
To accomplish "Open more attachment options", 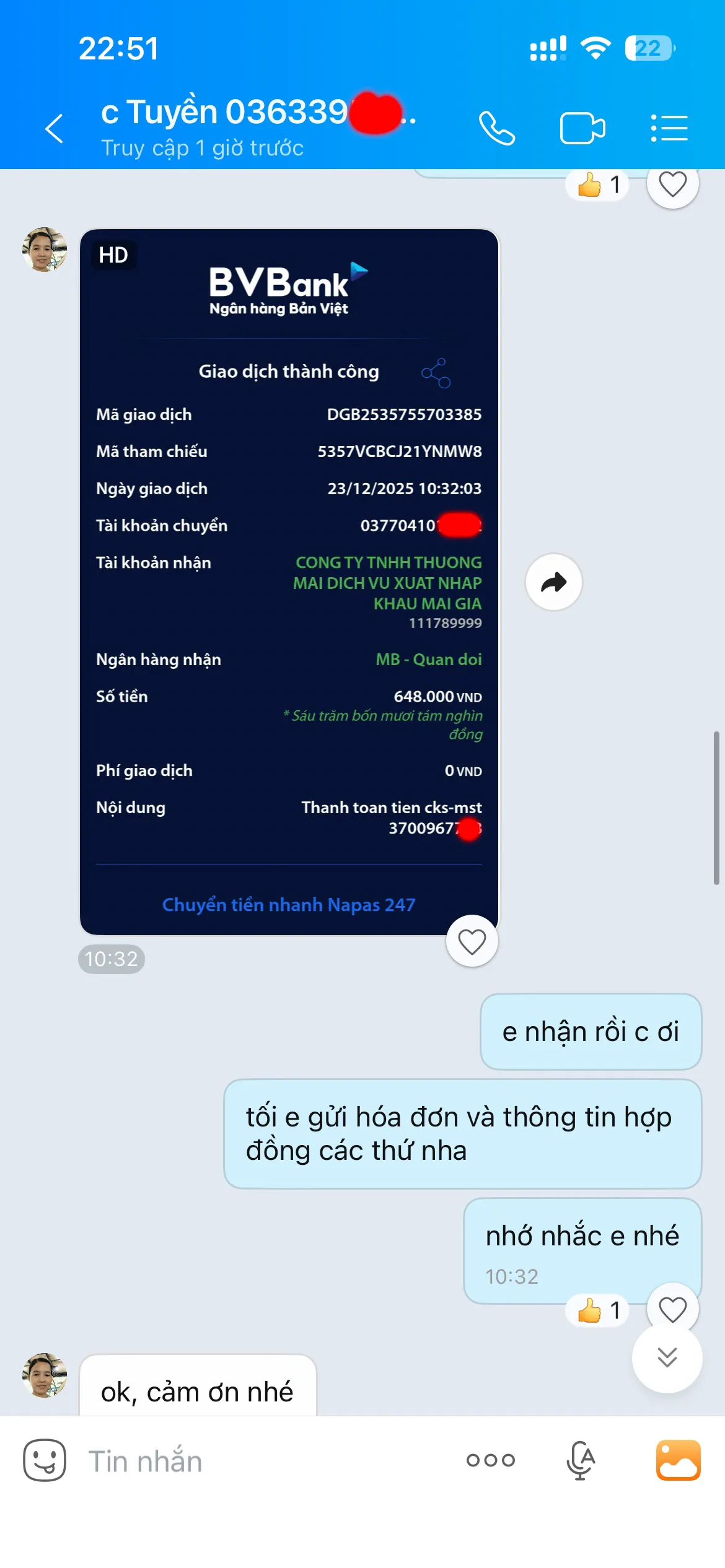I will 490,1460.
